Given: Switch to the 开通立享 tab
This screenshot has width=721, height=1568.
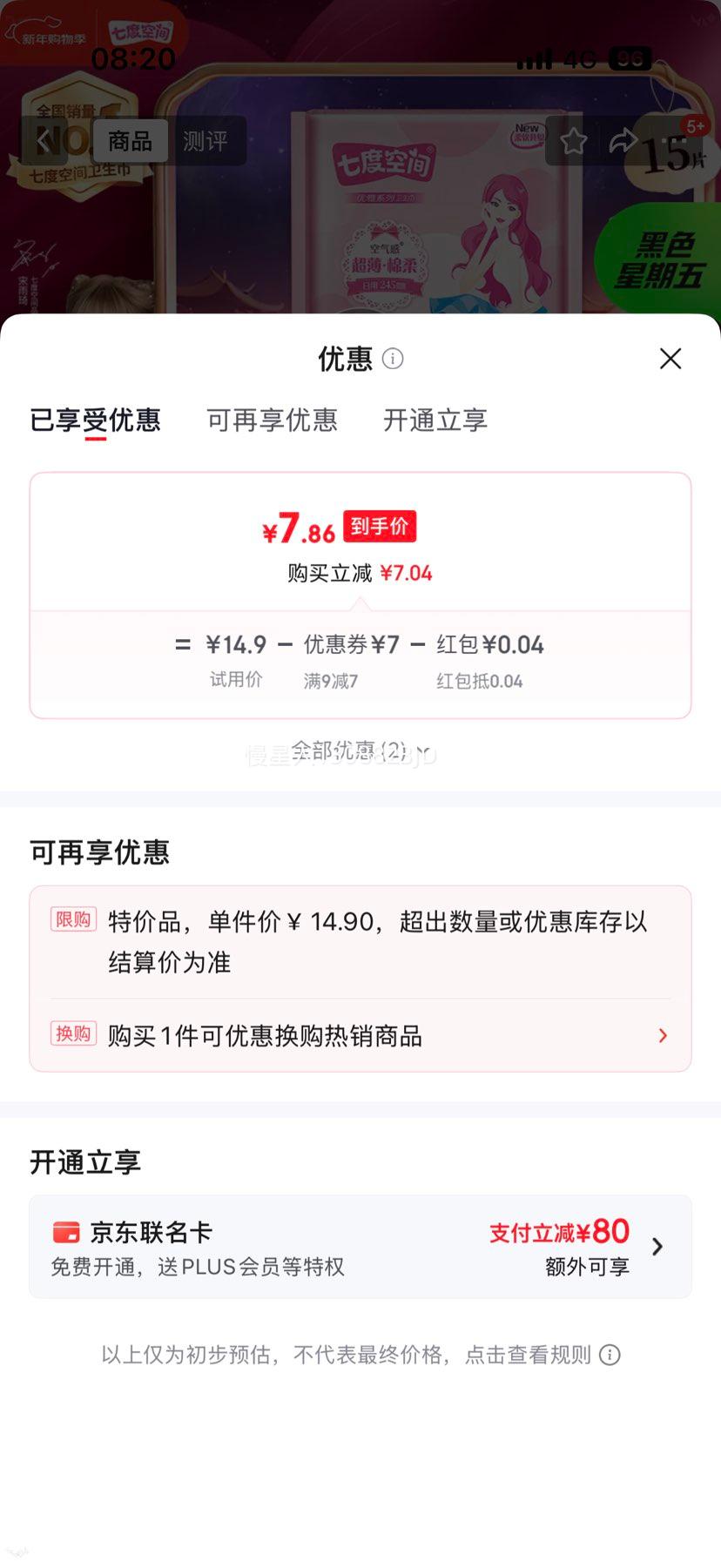Looking at the screenshot, I should 435,421.
